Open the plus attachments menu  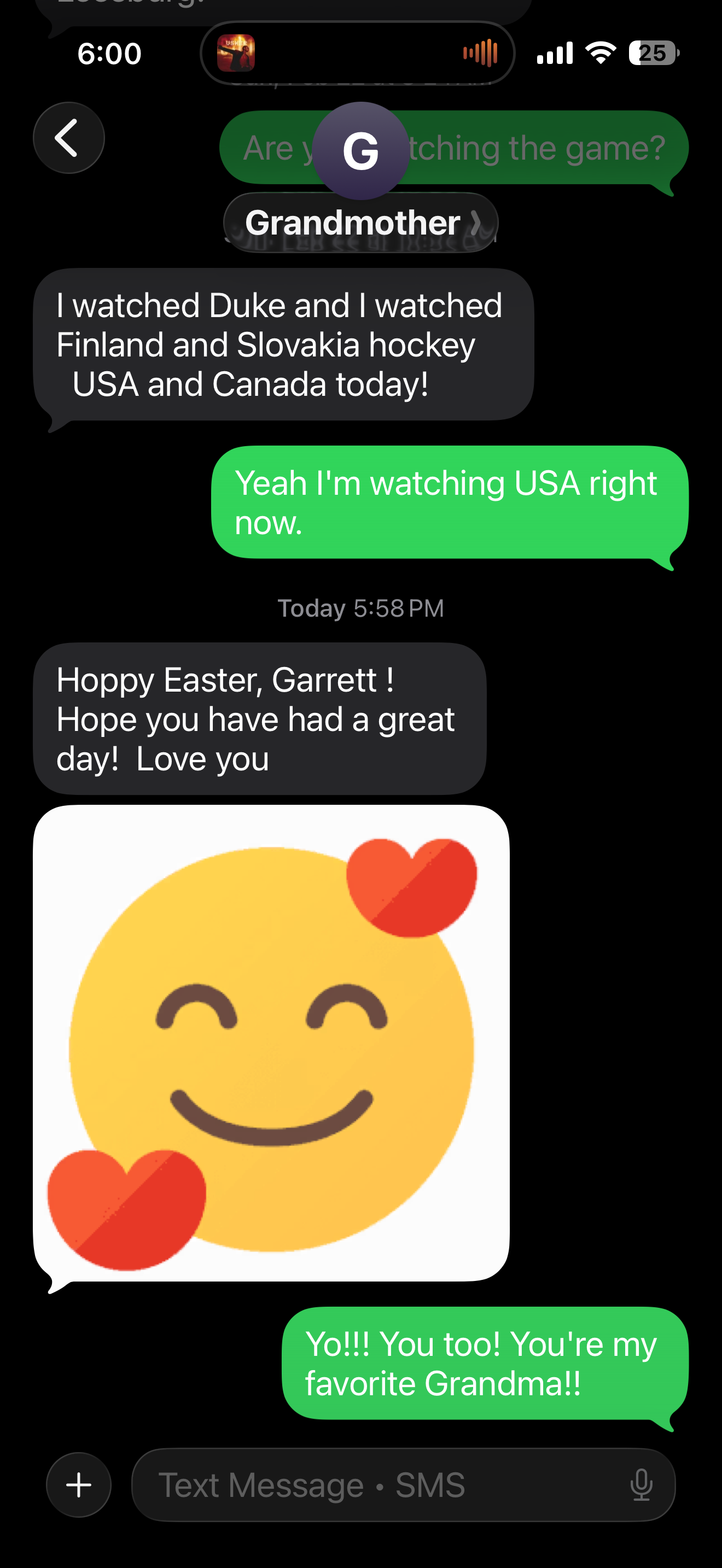pyautogui.click(x=79, y=1484)
